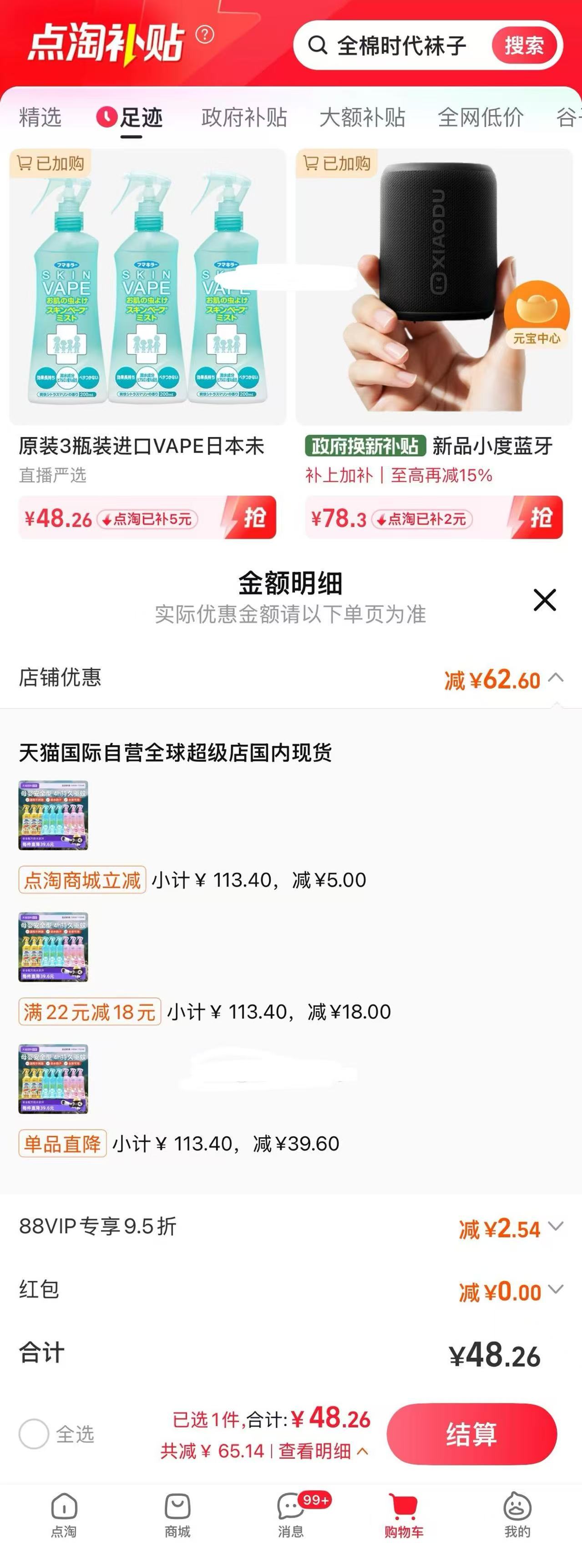The height and width of the screenshot is (1568, 582).
Task: Close the 金额明细 panel
Action: (545, 600)
